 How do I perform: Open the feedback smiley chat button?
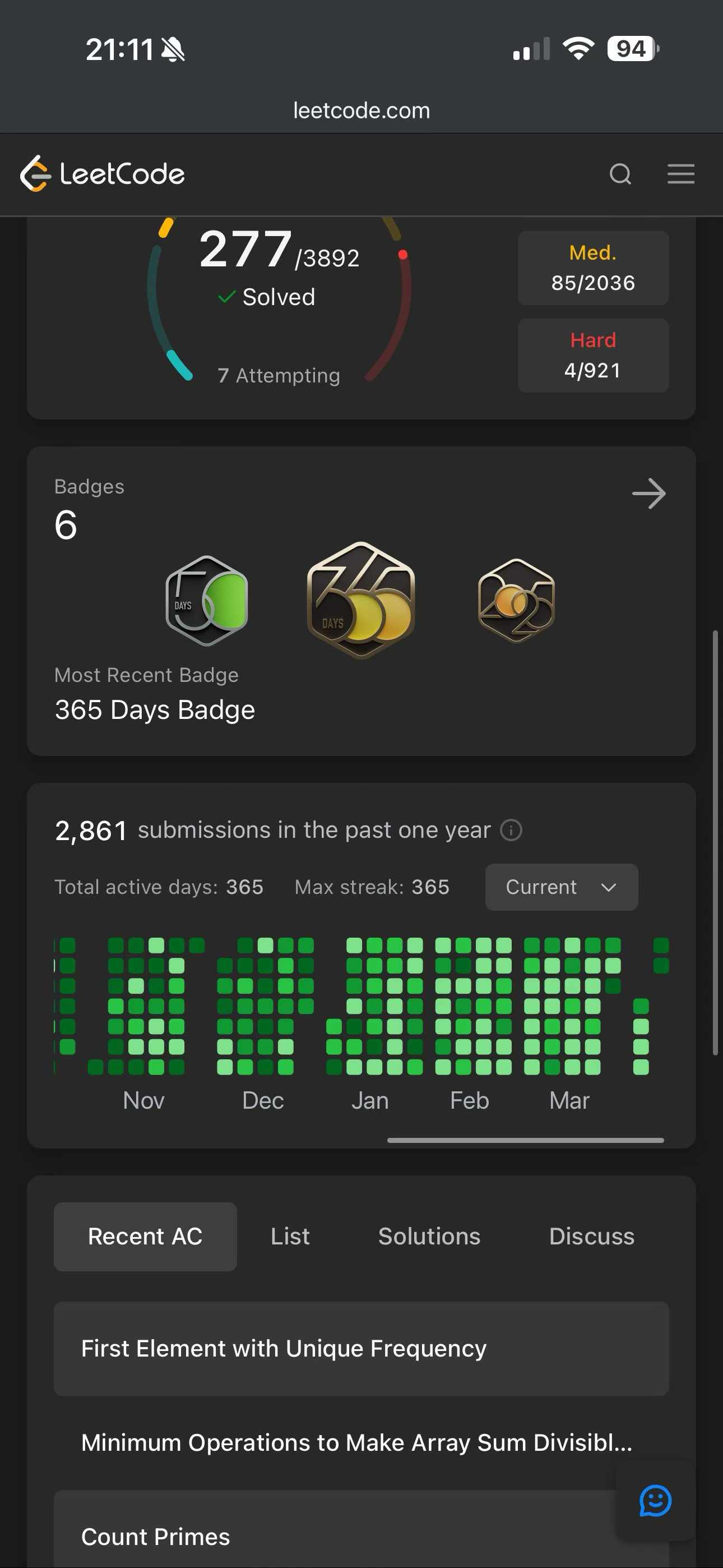click(655, 1501)
